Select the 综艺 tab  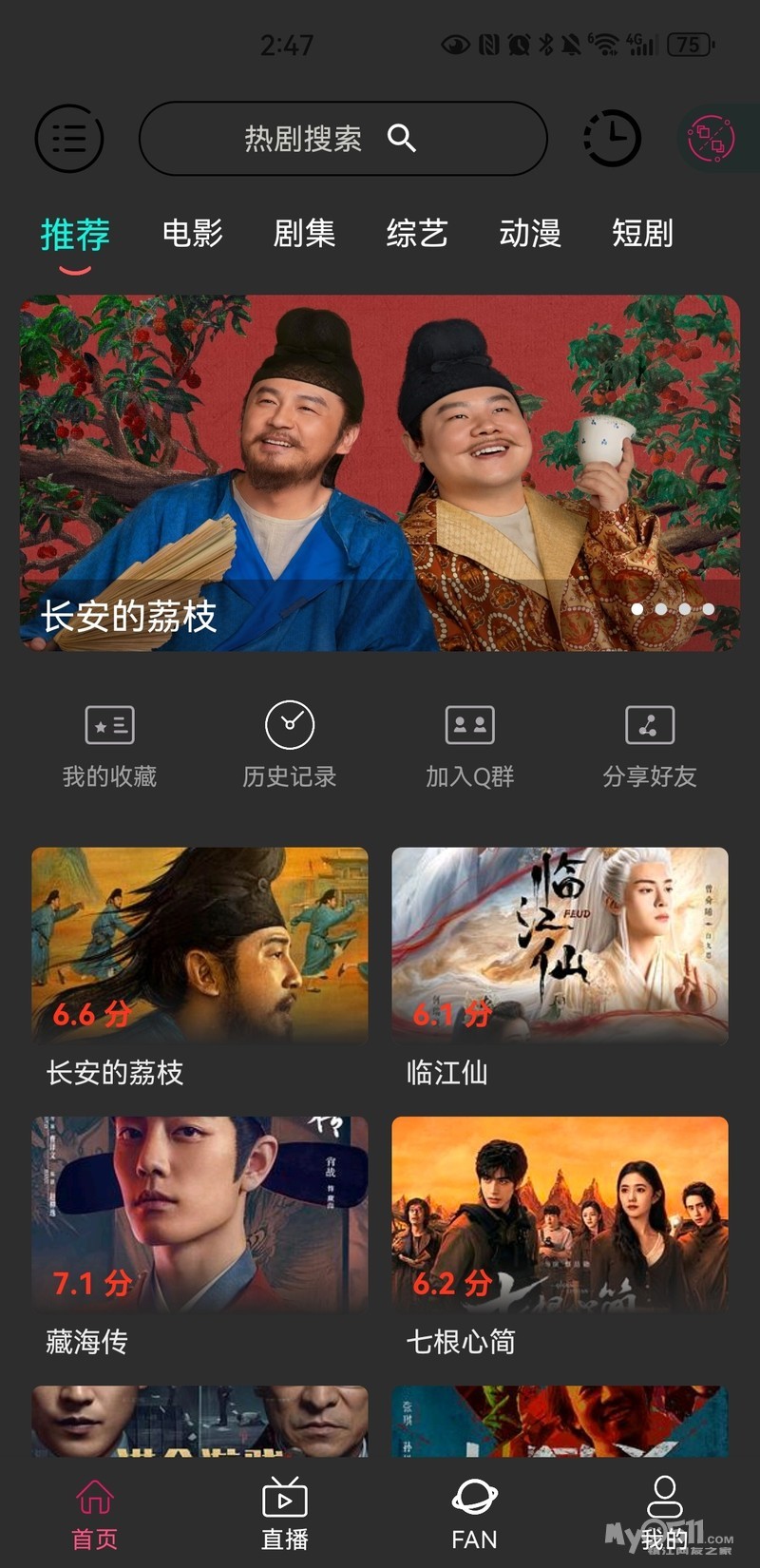(417, 233)
